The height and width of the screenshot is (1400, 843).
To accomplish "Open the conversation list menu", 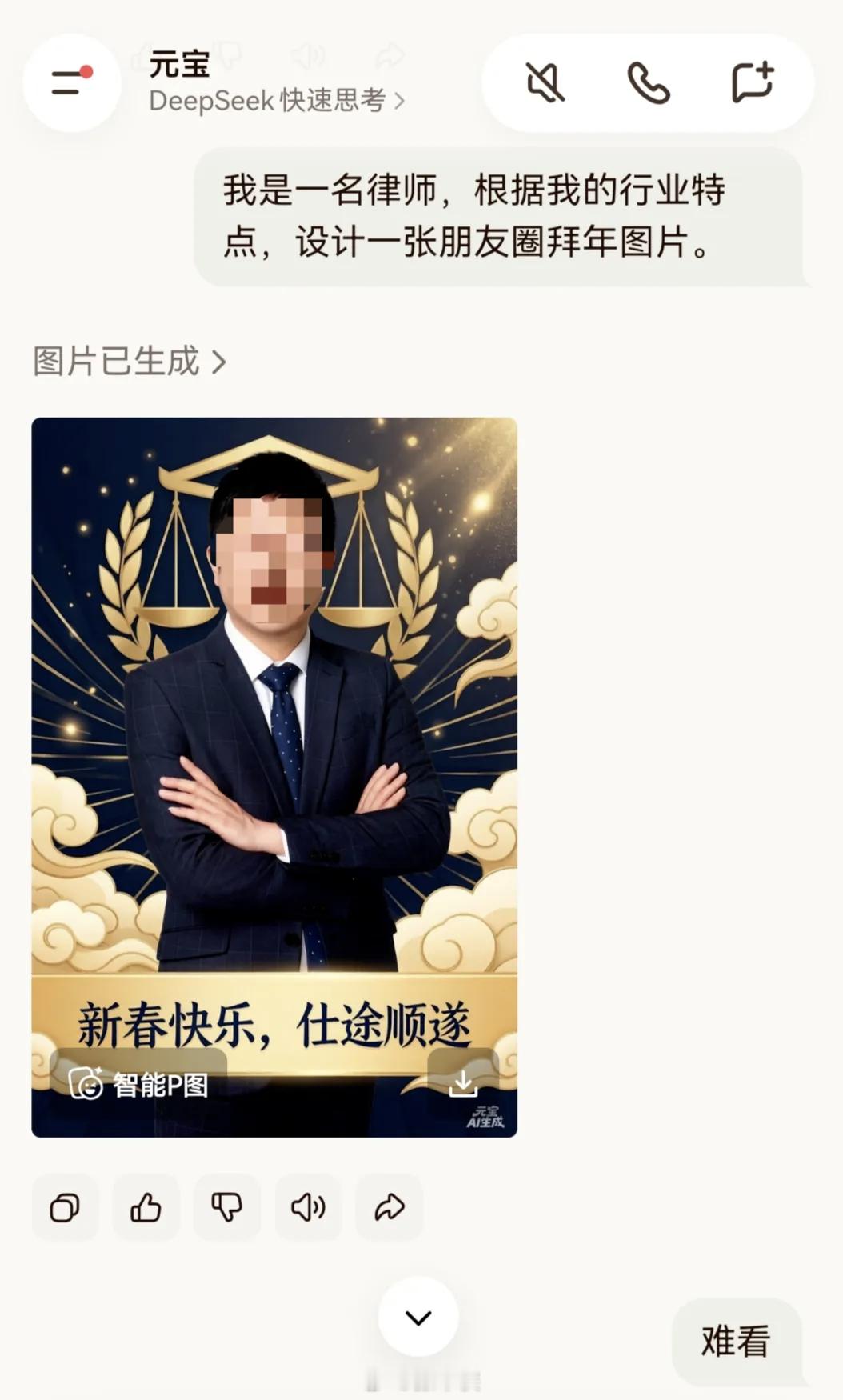I will coord(70,83).
